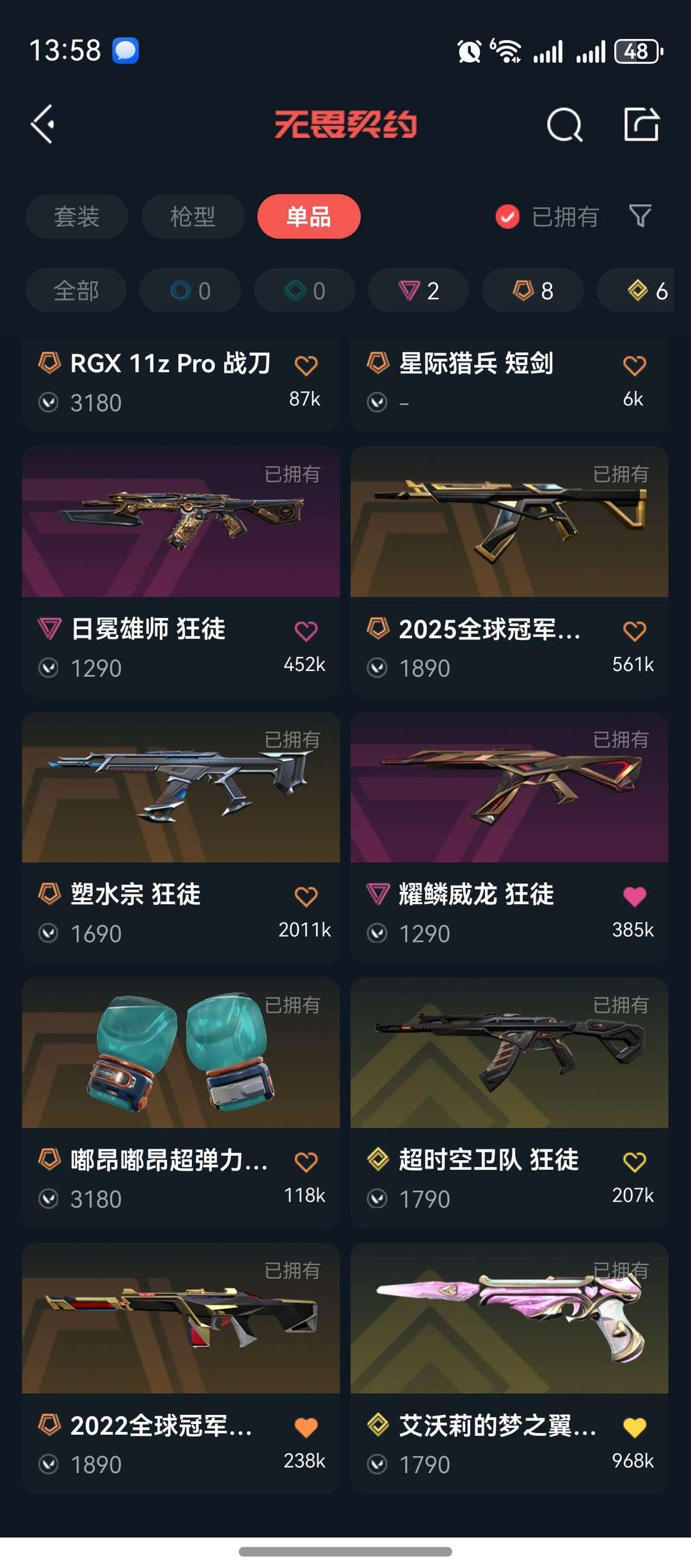
Task: Open the funnel filter icon
Action: pos(640,216)
